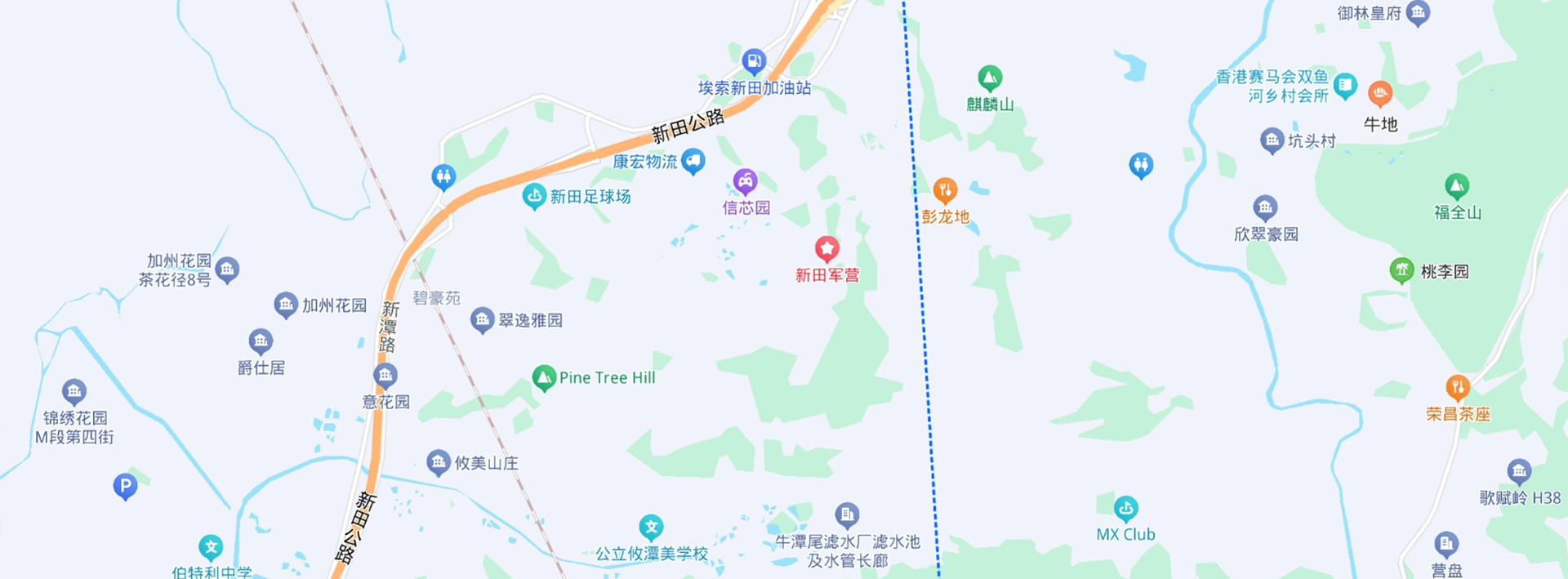This screenshot has width=1568, height=579.
Task: Select the 桃李园 park marker
Action: tap(1401, 270)
